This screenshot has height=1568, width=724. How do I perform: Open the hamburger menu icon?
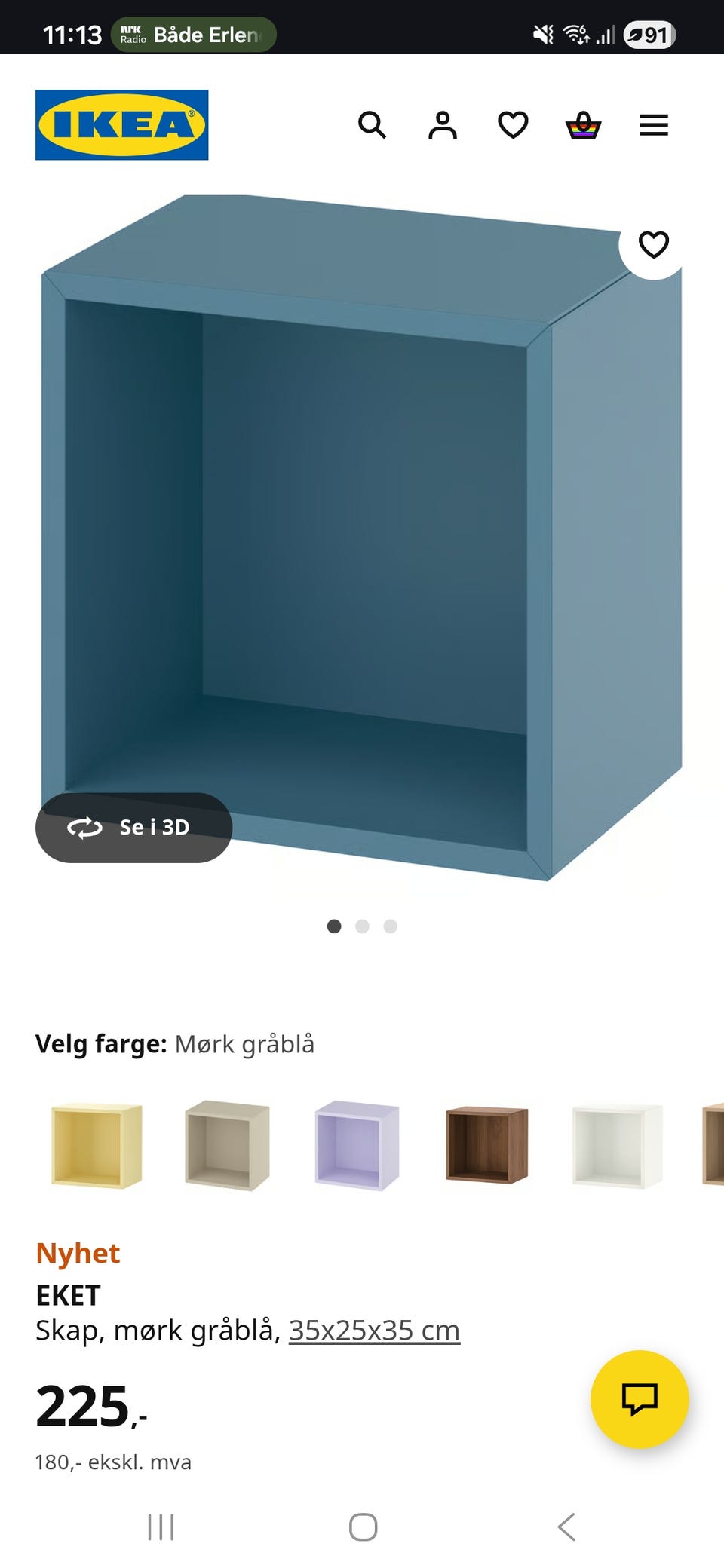(654, 125)
